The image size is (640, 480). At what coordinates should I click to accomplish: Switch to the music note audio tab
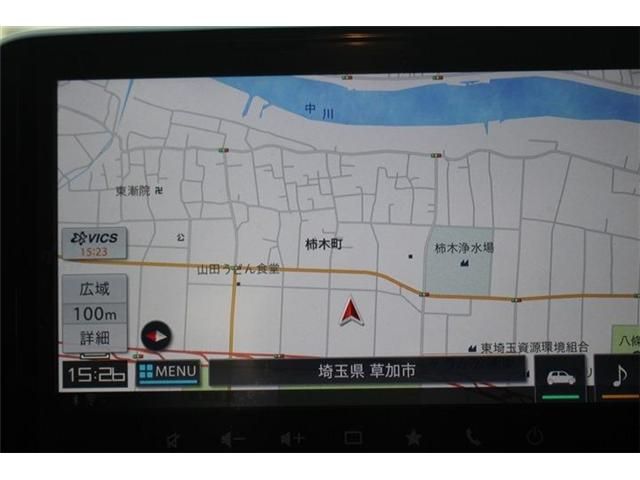pyautogui.click(x=619, y=376)
